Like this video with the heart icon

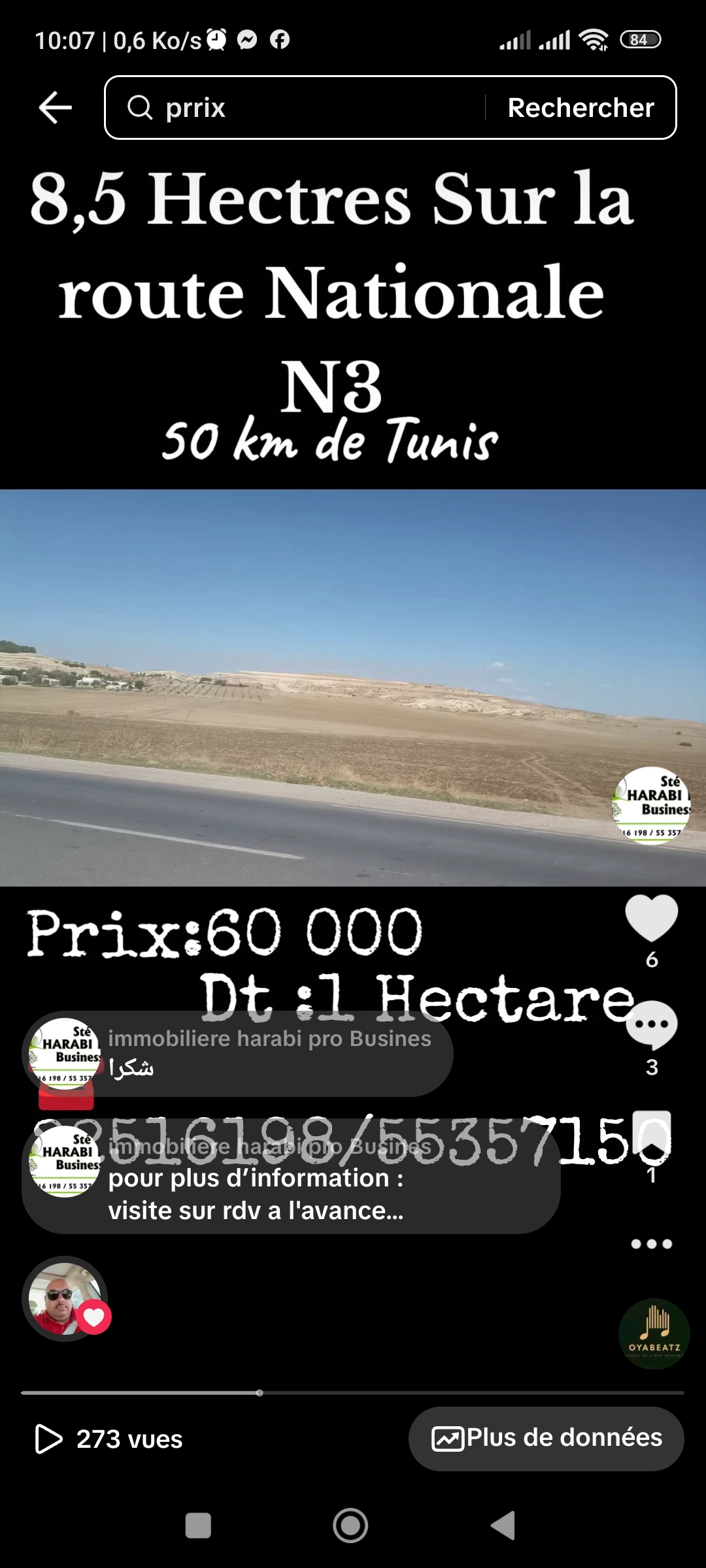pyautogui.click(x=651, y=918)
